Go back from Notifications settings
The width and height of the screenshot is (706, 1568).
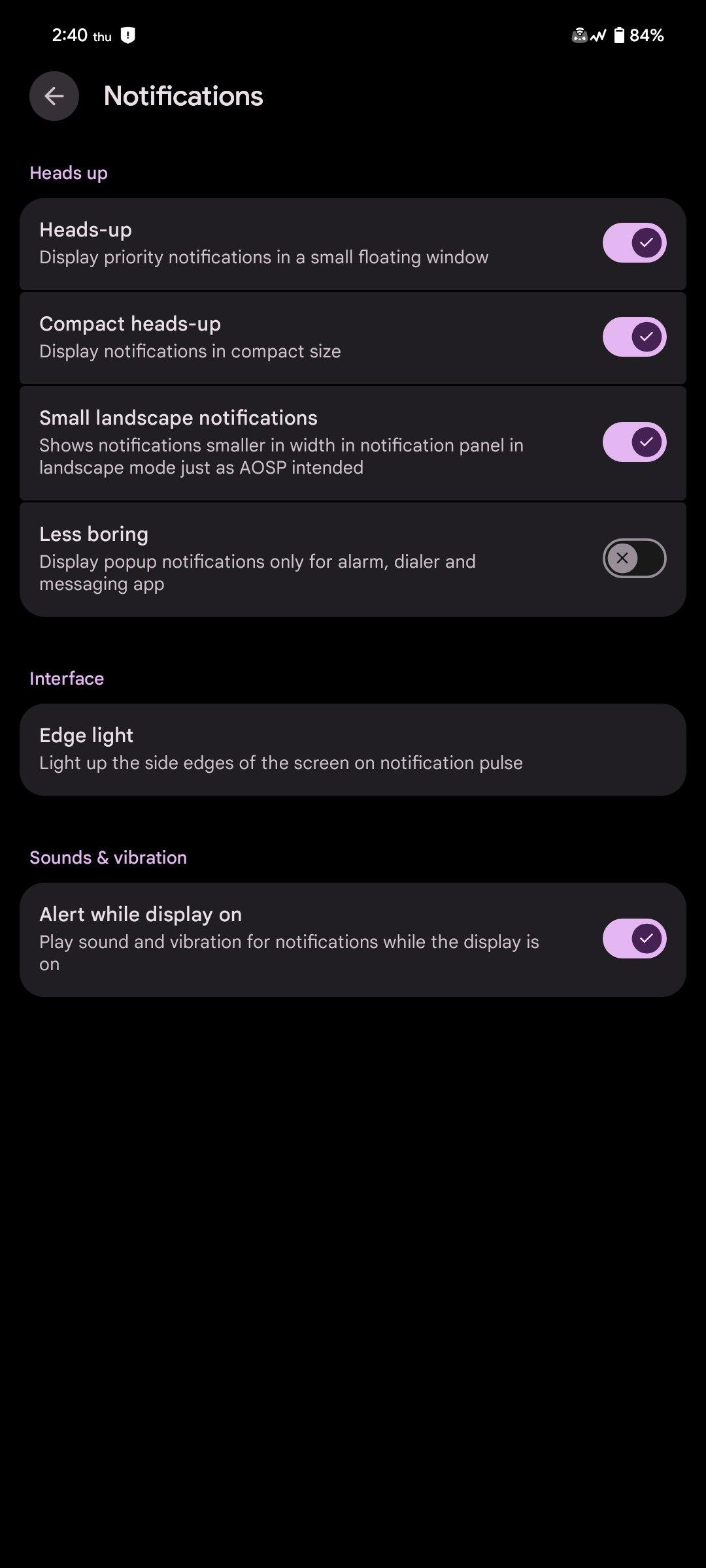(54, 96)
